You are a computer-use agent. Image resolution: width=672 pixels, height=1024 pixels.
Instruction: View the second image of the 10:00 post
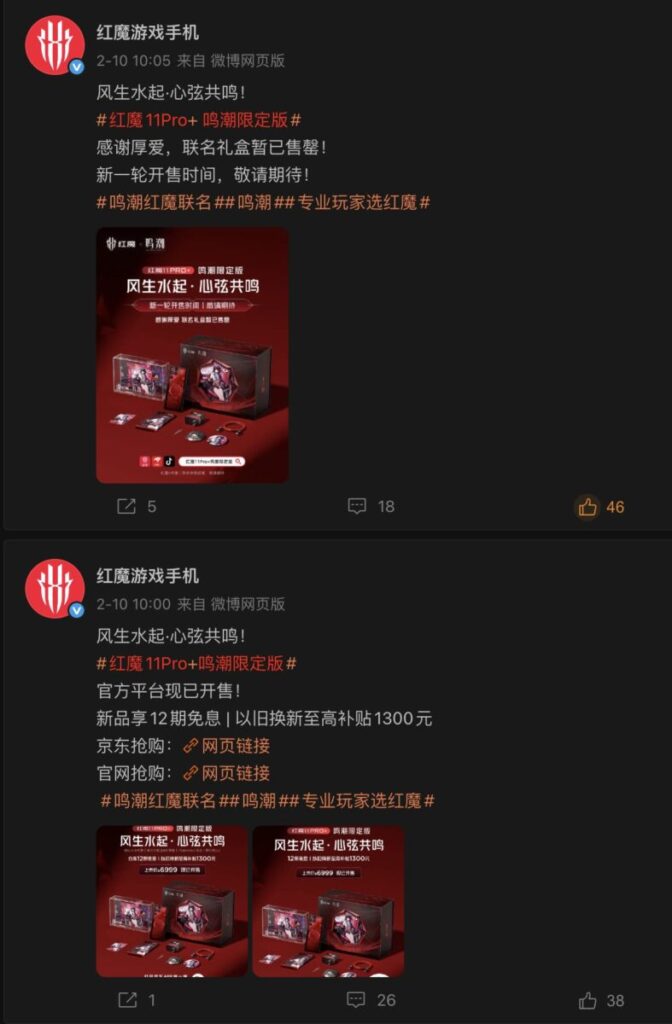point(328,901)
